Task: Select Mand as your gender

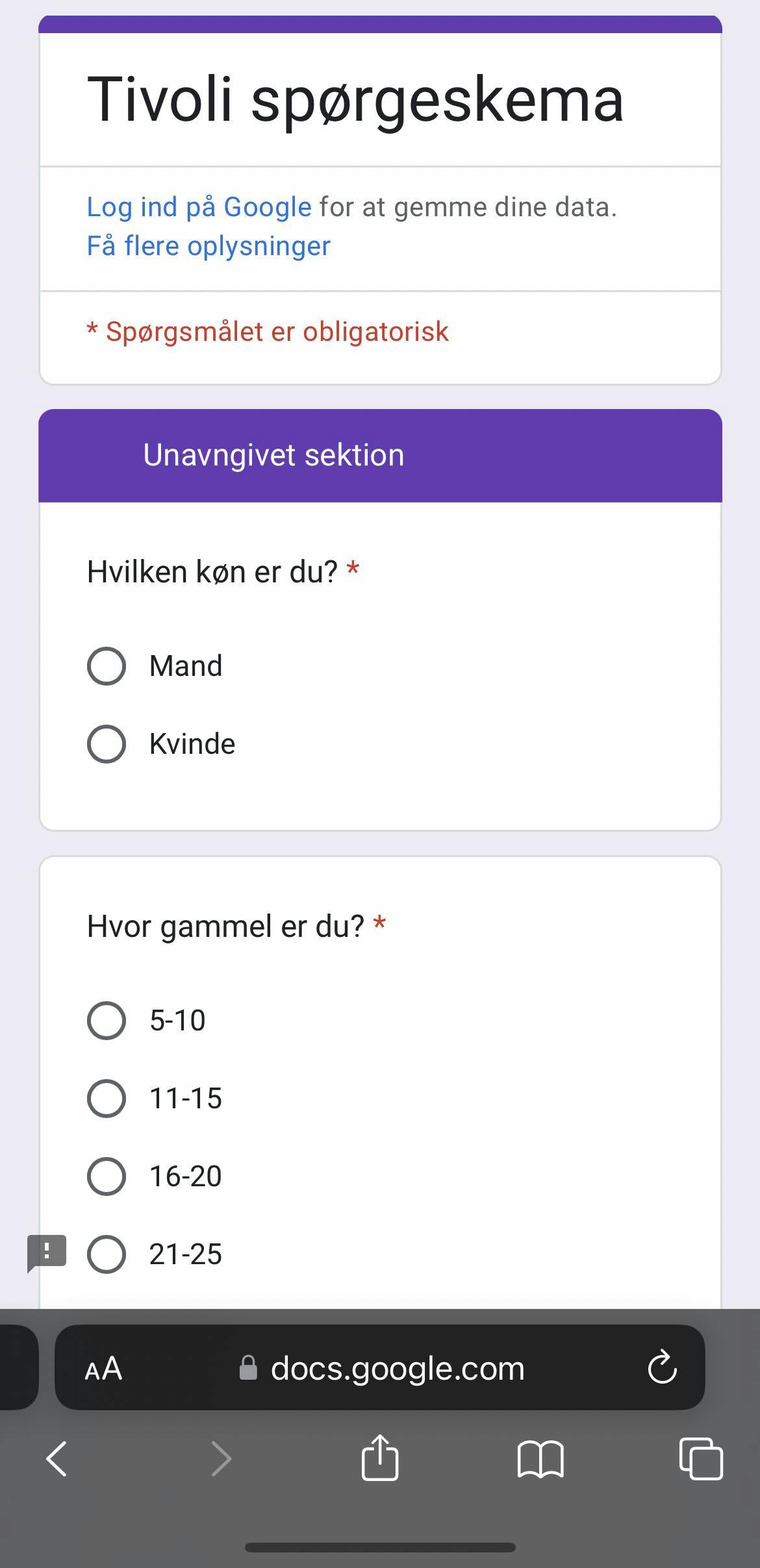Action: [106, 665]
